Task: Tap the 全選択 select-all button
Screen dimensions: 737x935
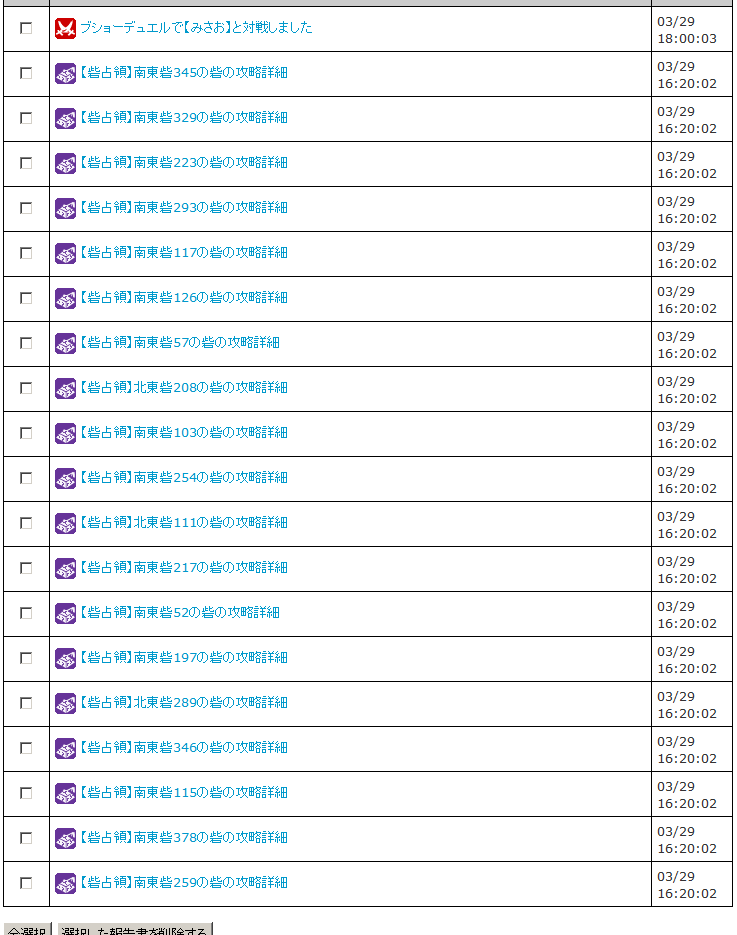Action: 28,930
